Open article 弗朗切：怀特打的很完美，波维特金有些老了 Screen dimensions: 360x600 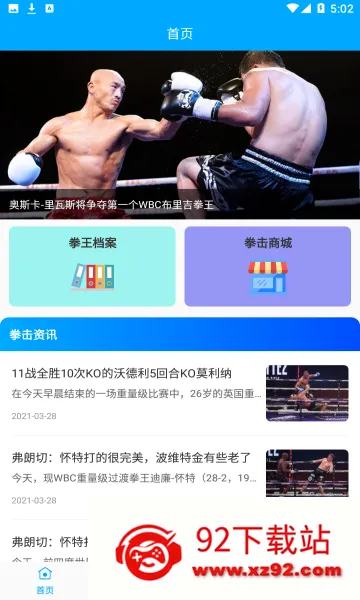(180, 478)
